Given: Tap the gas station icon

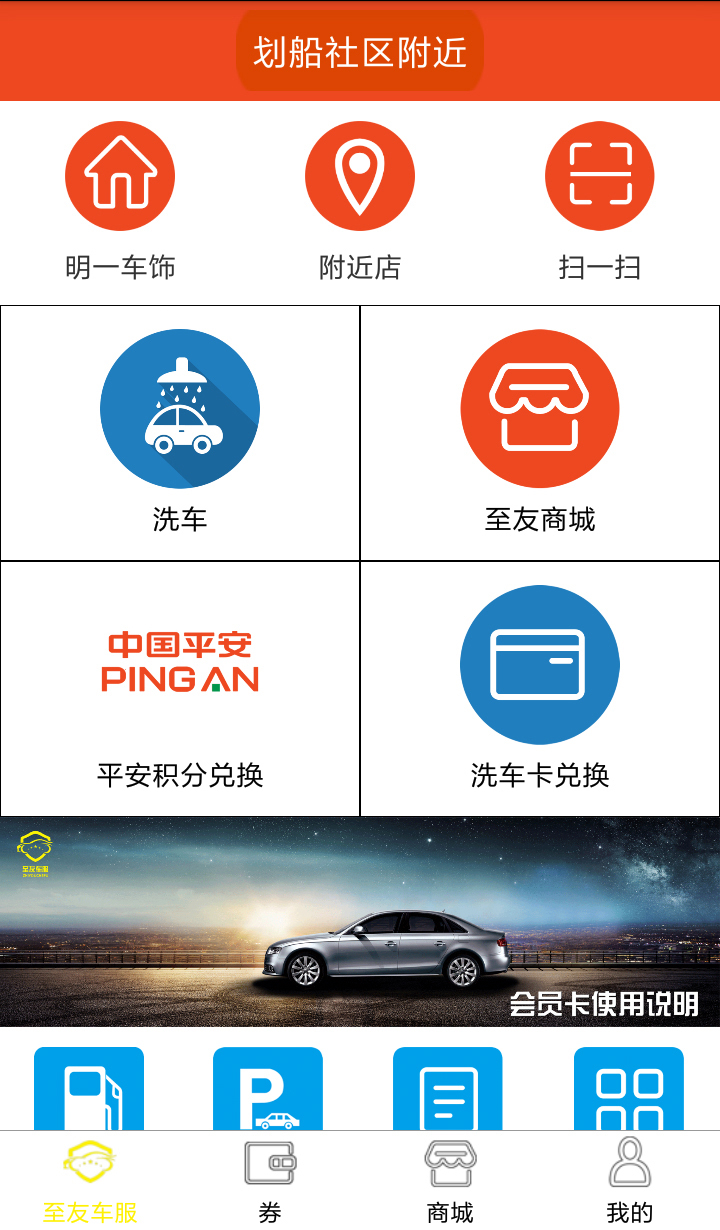Looking at the screenshot, I should [x=89, y=1090].
